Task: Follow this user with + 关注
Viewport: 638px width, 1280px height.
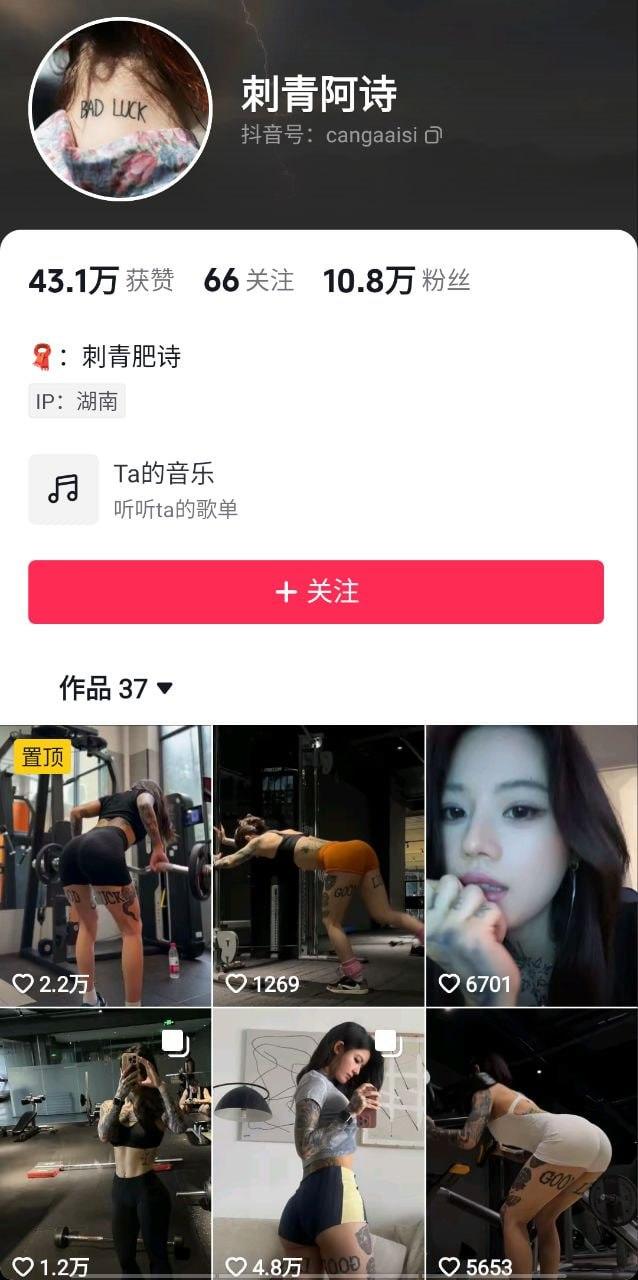Action: pyautogui.click(x=316, y=592)
